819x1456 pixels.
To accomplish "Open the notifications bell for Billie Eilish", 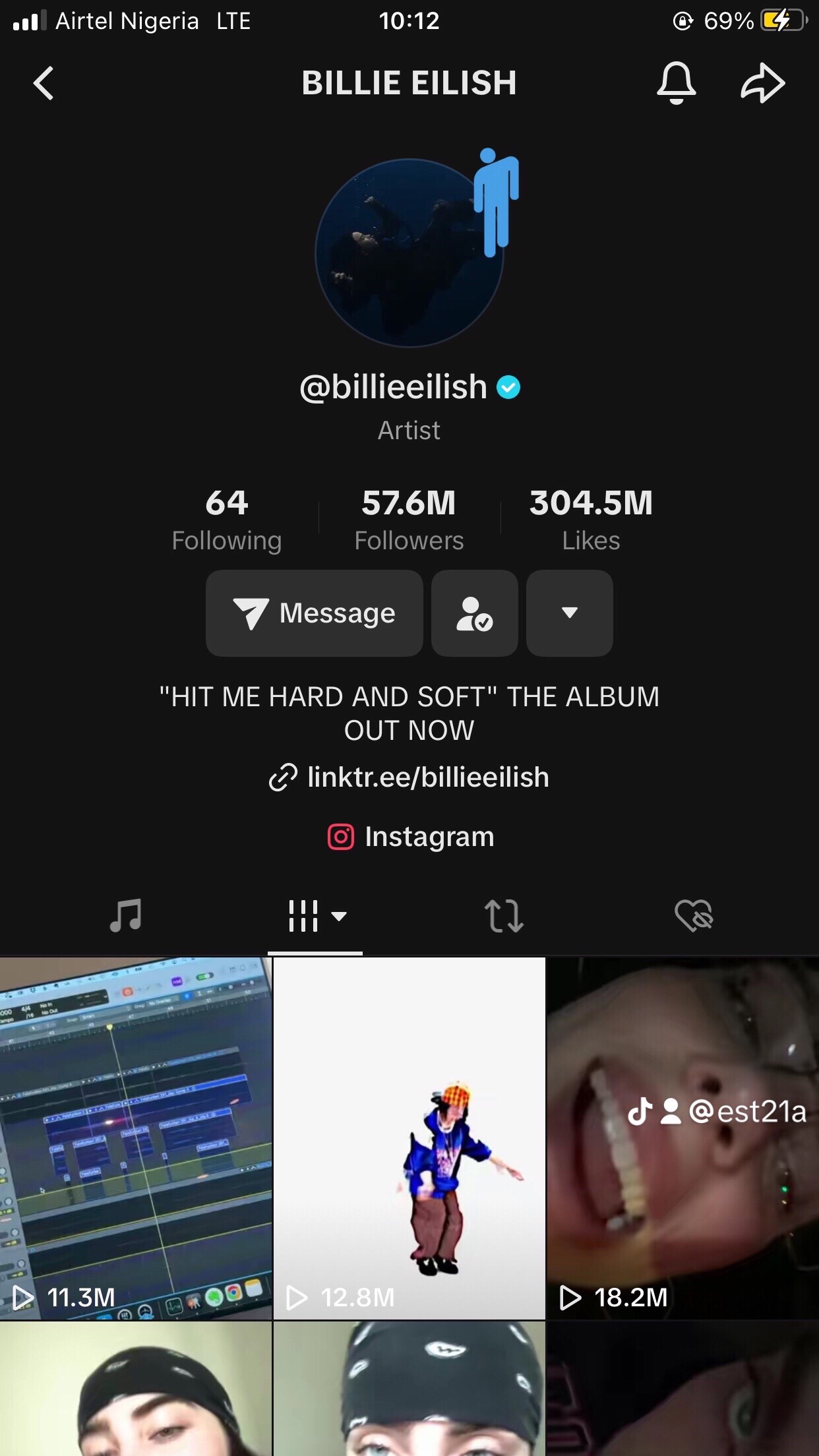I will point(676,83).
